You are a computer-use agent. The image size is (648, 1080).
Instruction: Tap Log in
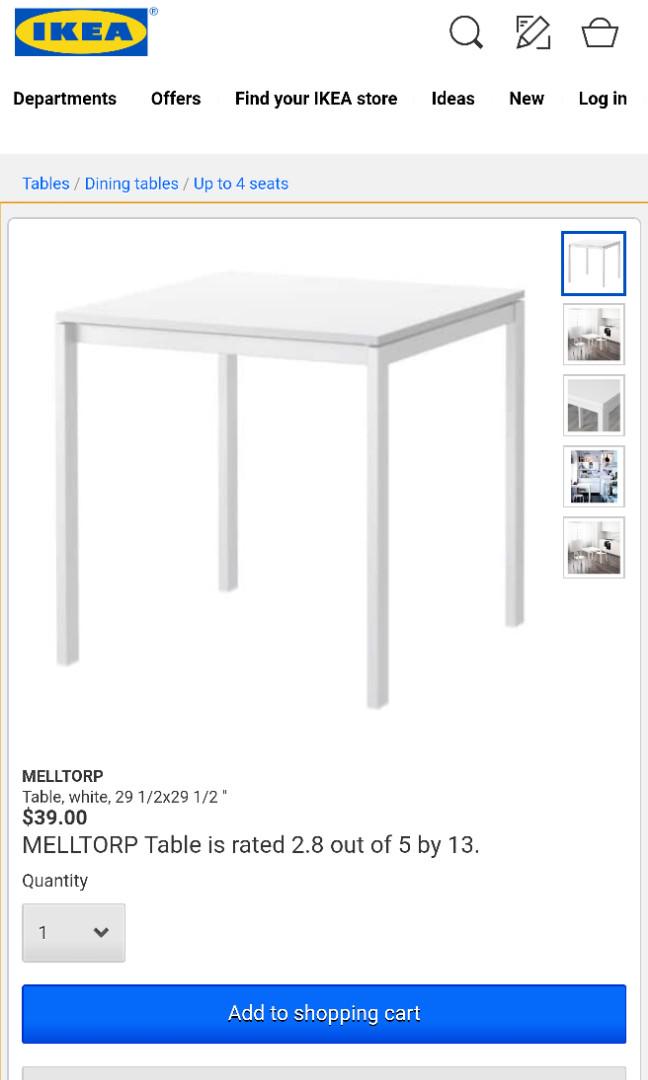[x=602, y=98]
